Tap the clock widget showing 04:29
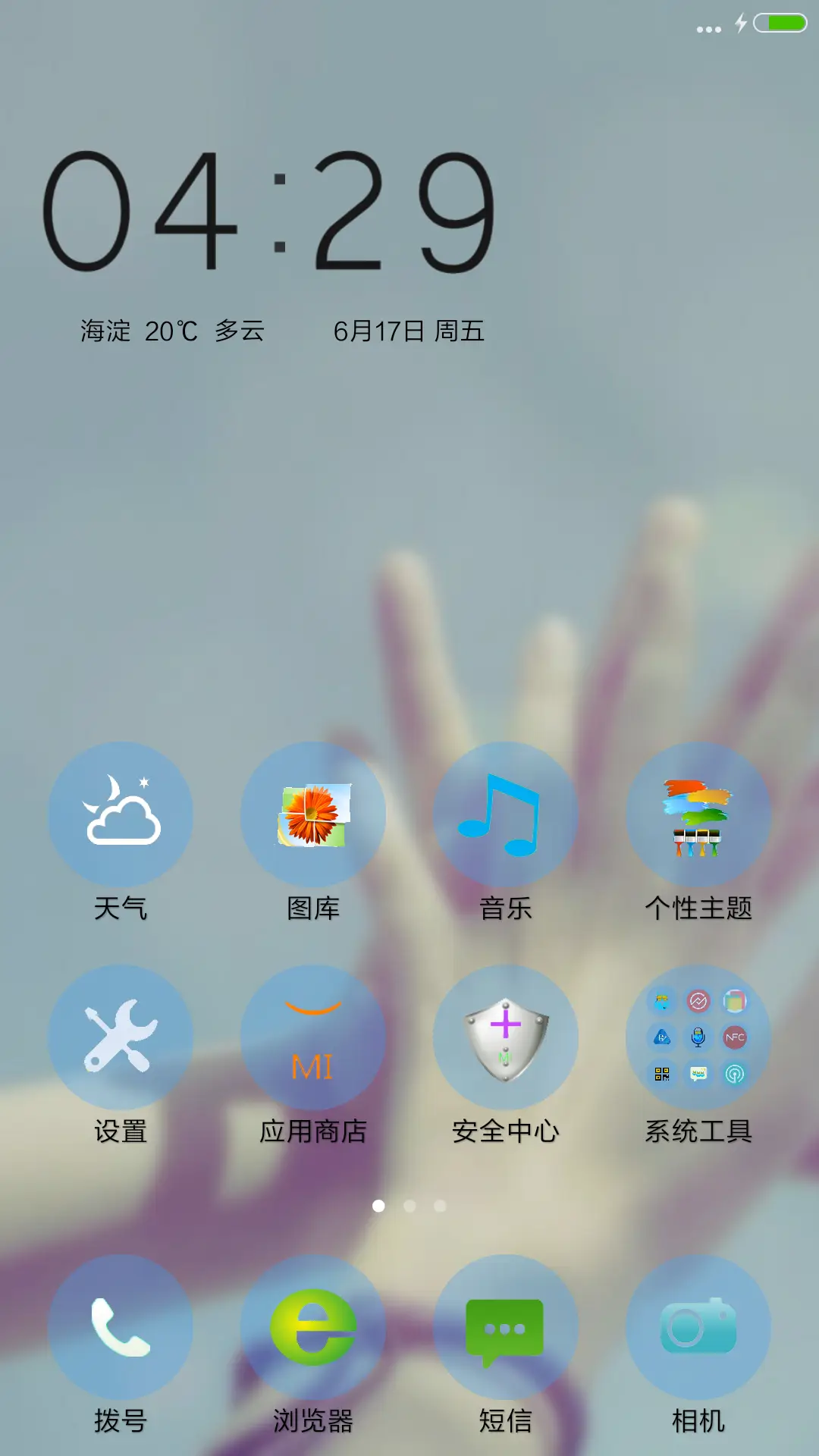 (x=273, y=212)
